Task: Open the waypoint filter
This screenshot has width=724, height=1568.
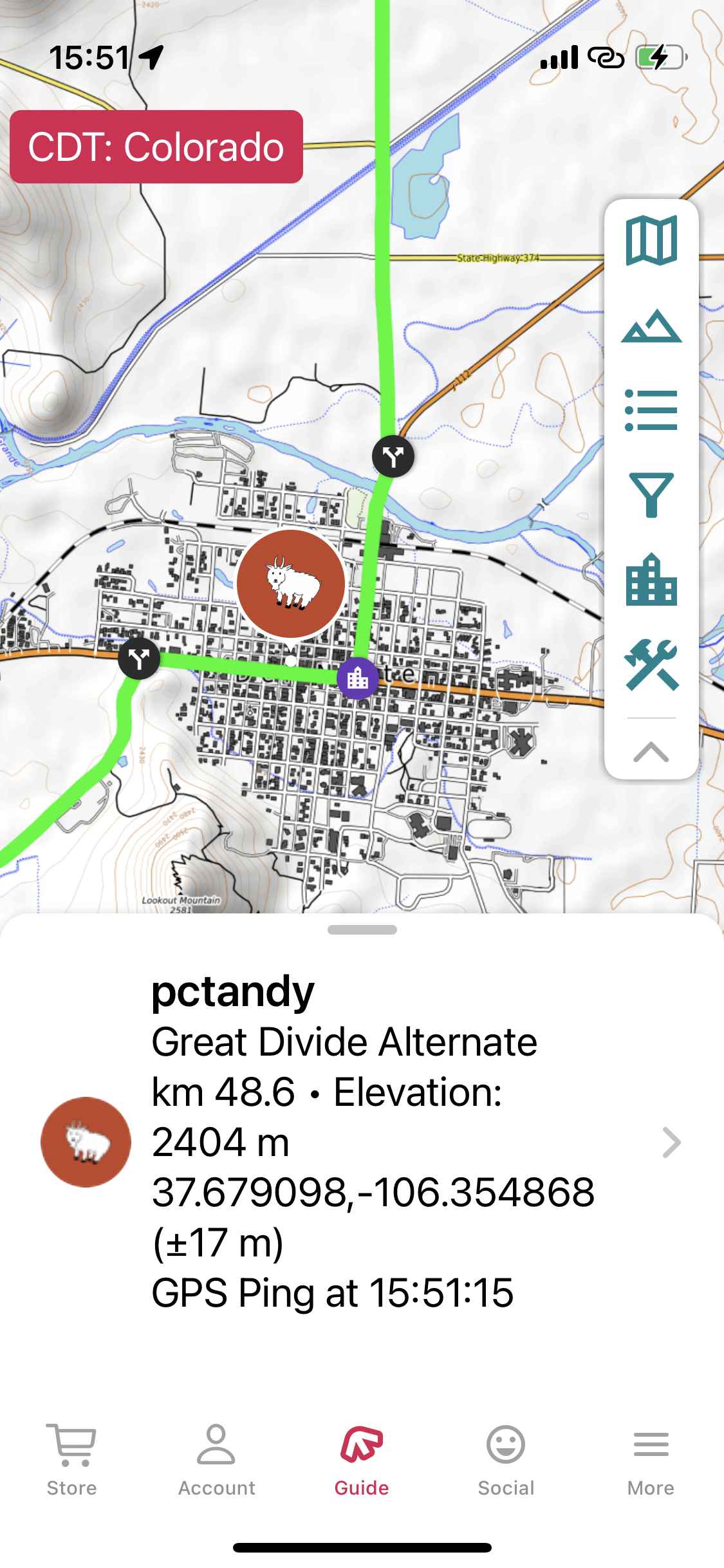Action: [x=651, y=494]
